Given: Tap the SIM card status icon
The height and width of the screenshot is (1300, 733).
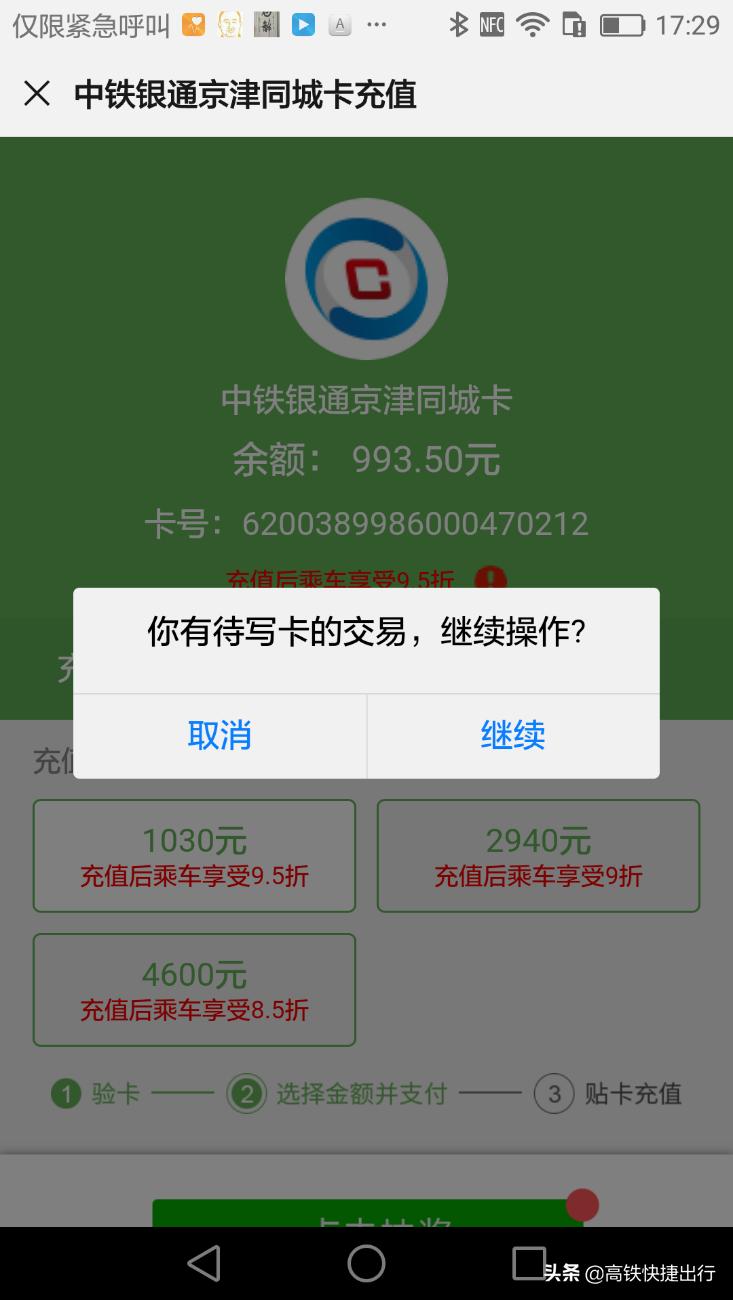Looking at the screenshot, I should click(x=573, y=24).
